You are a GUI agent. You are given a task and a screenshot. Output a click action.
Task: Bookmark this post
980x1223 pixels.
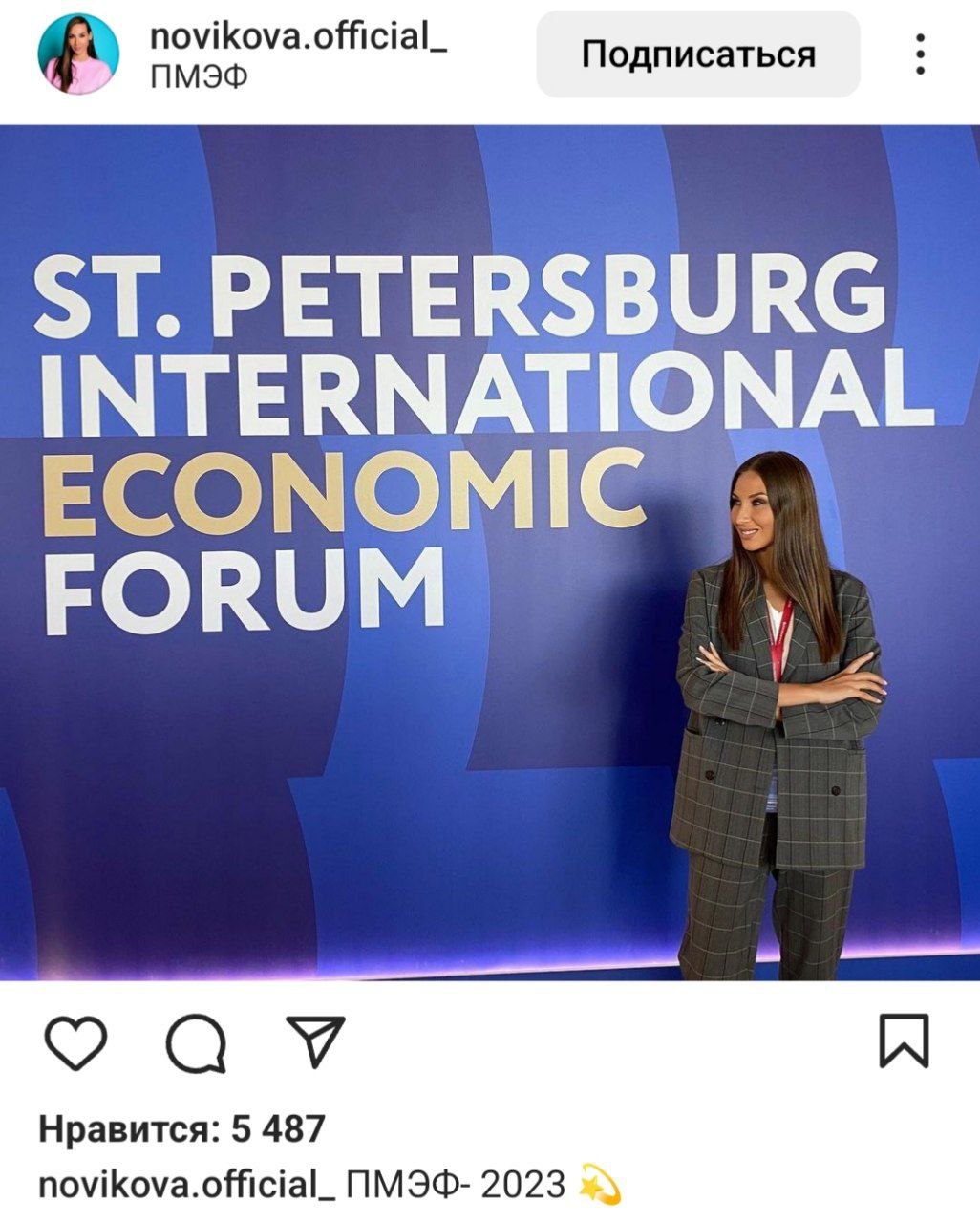click(903, 1041)
